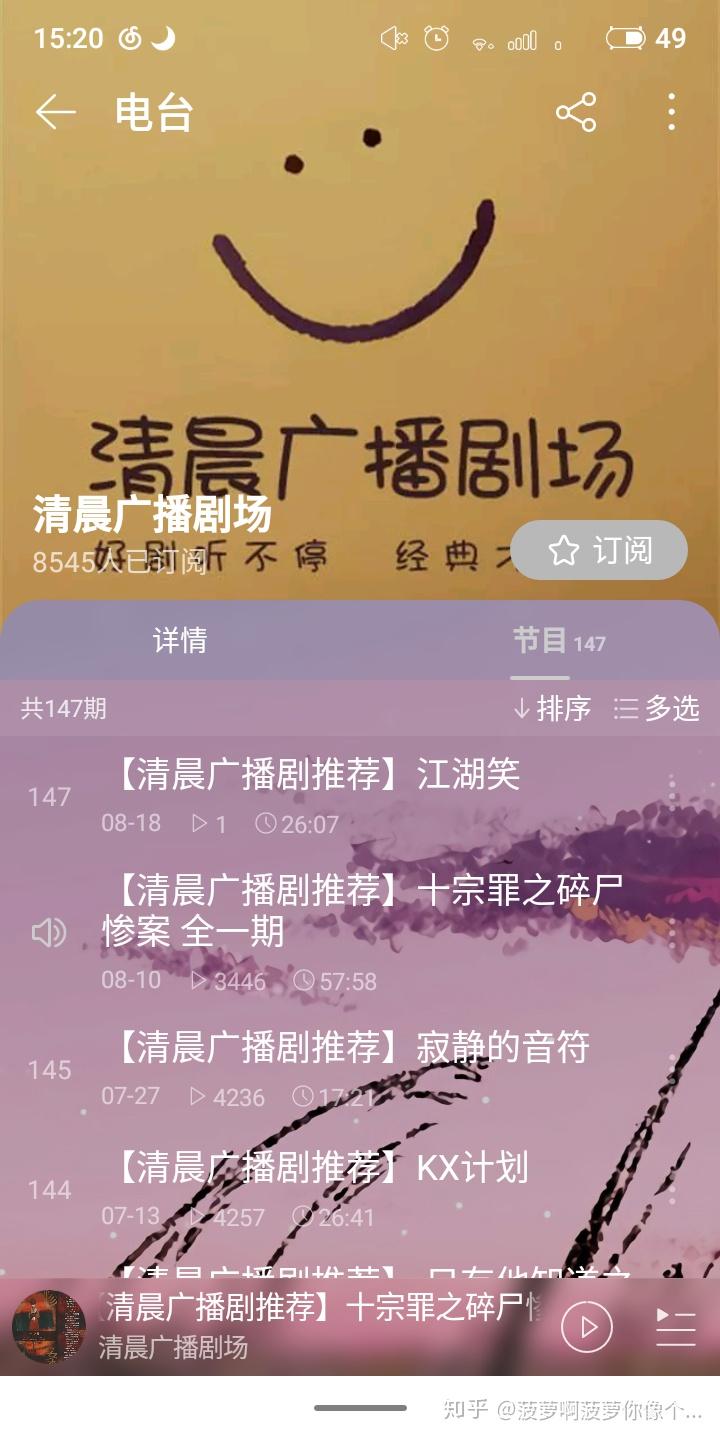Subscribe with the 订阅 button

[x=599, y=550]
